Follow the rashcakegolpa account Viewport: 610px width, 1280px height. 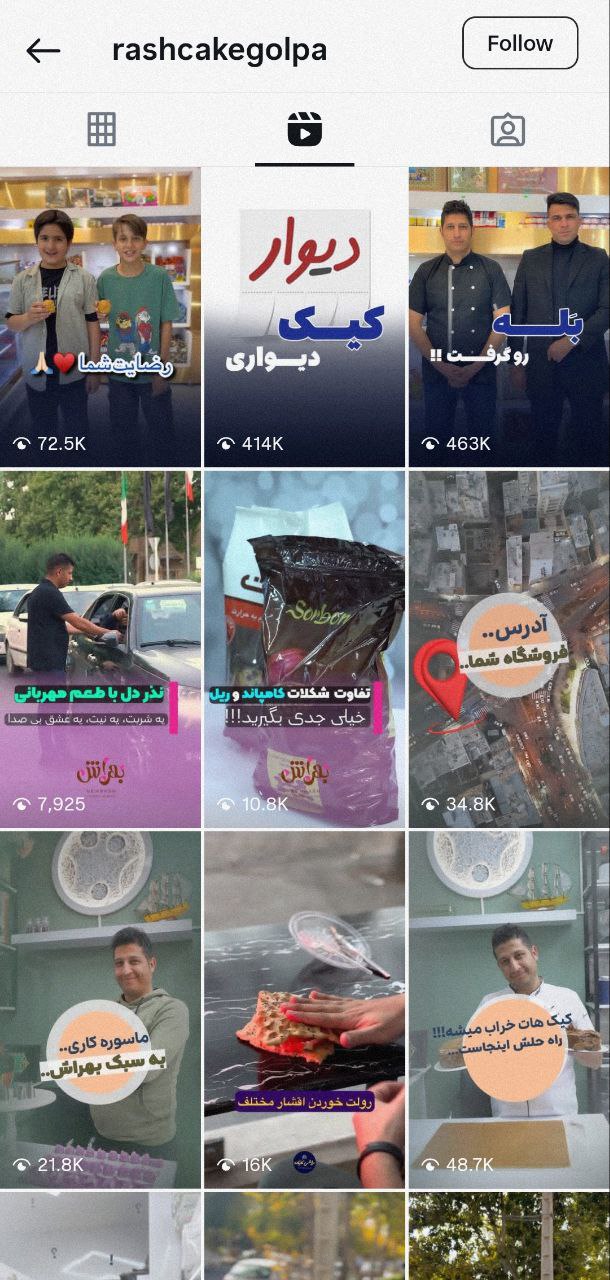click(520, 43)
